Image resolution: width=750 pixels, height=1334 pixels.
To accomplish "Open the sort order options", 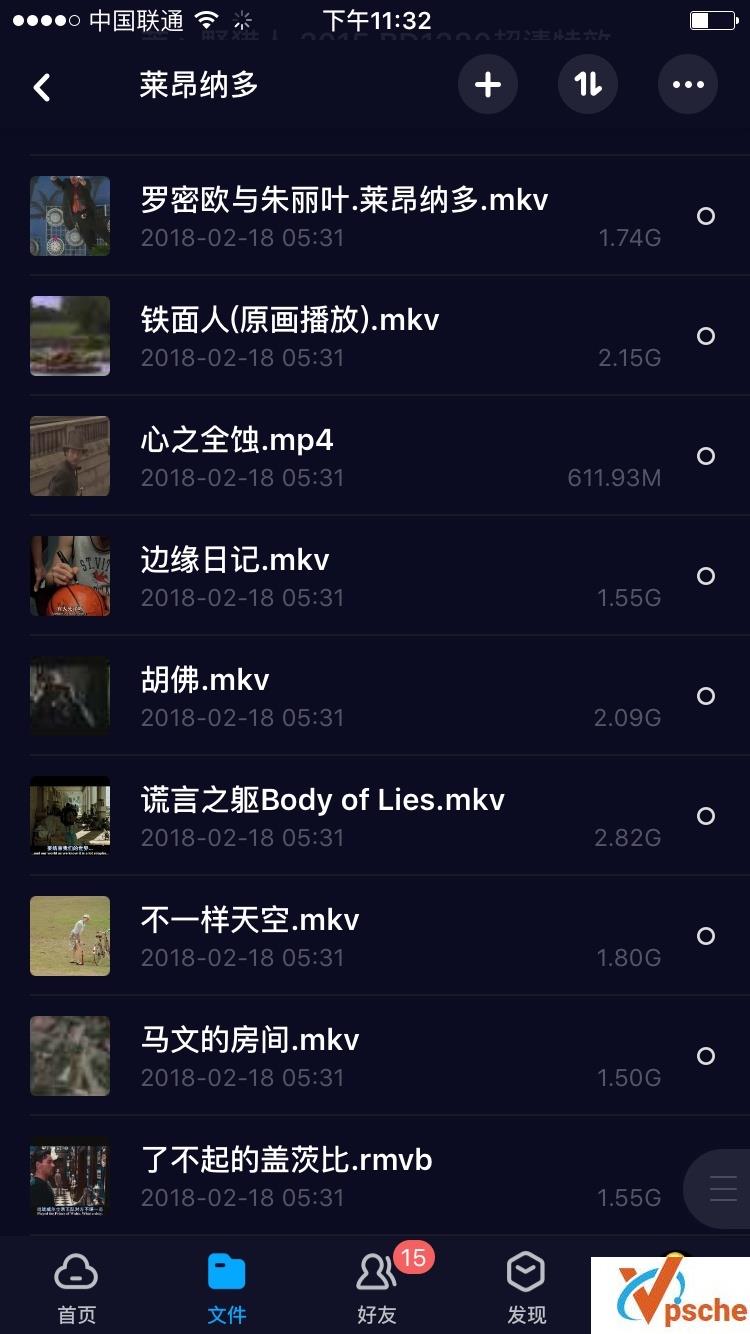I will tap(588, 85).
